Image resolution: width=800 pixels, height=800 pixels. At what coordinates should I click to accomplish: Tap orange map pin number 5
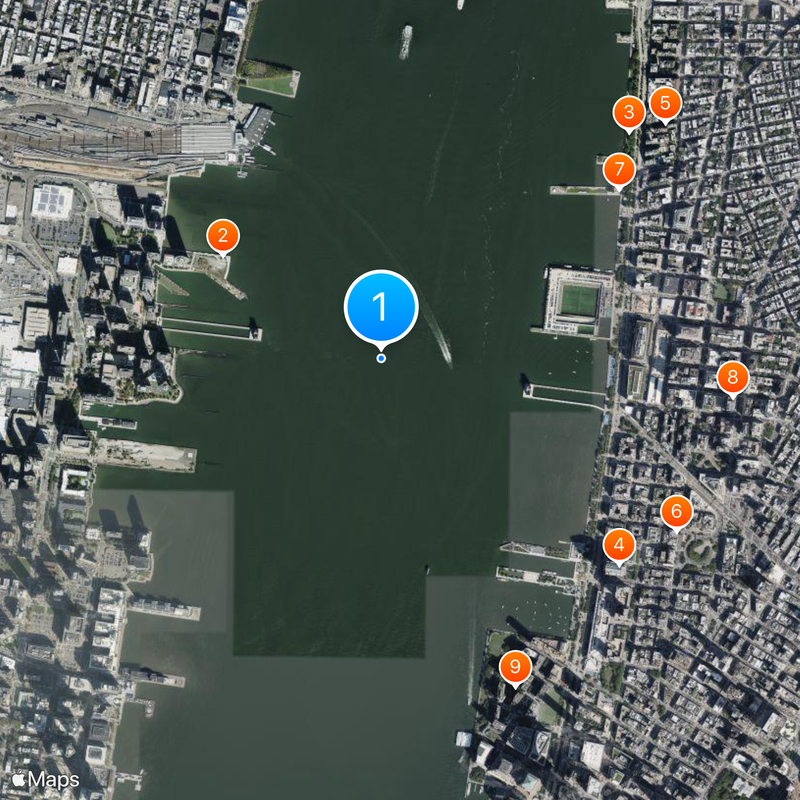664,102
